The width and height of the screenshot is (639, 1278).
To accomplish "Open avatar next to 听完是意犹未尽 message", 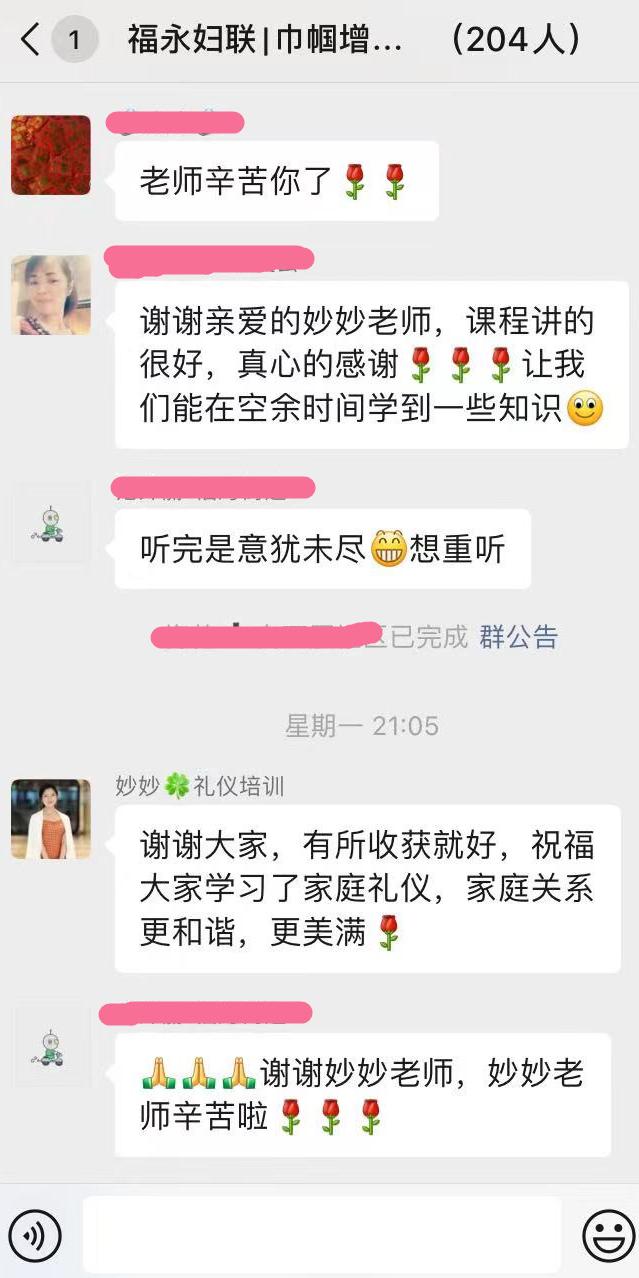I will [x=51, y=523].
